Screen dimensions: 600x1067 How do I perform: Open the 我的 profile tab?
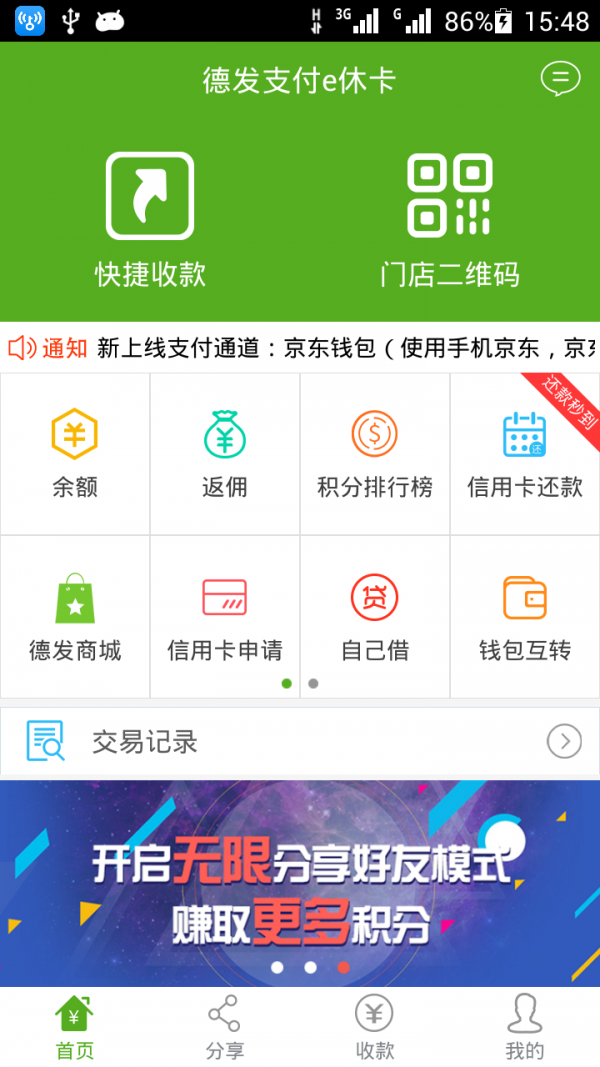pos(525,1028)
